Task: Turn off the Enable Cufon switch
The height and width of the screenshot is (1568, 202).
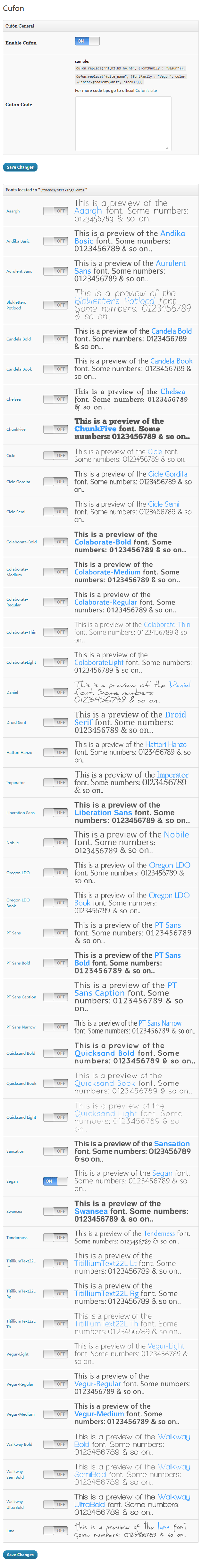Action: pos(87,41)
